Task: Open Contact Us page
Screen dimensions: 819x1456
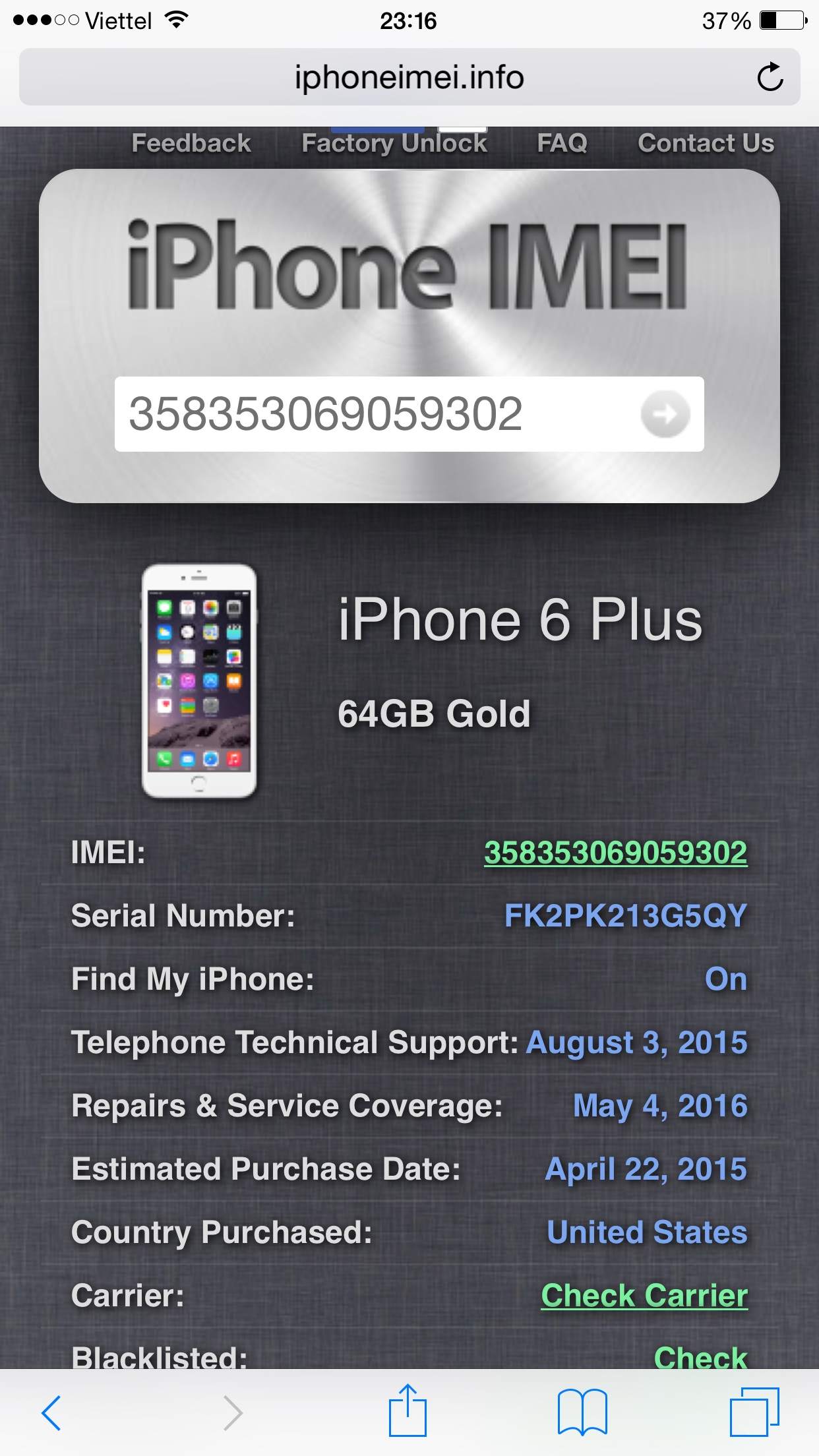Action: pyautogui.click(x=706, y=143)
